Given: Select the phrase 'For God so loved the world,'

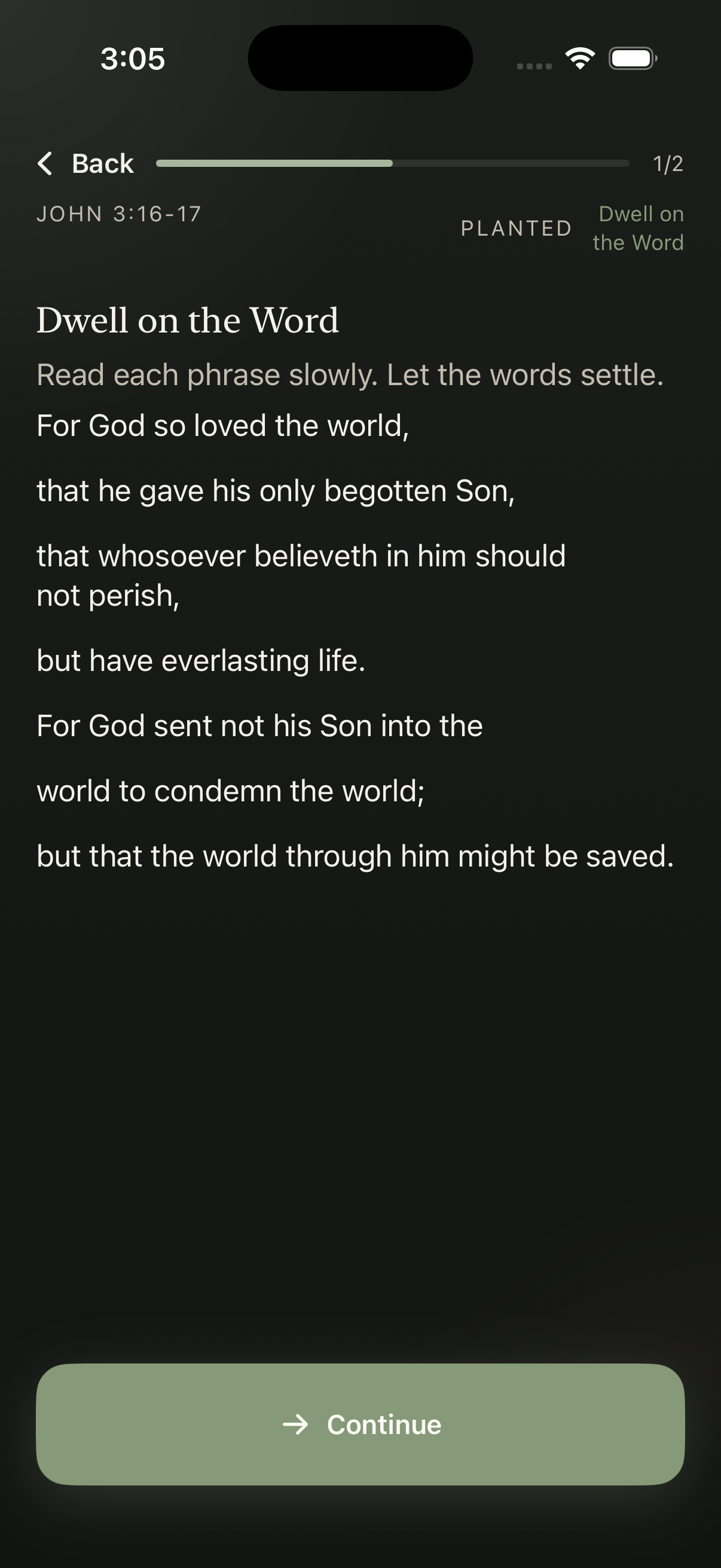Looking at the screenshot, I should point(224,424).
